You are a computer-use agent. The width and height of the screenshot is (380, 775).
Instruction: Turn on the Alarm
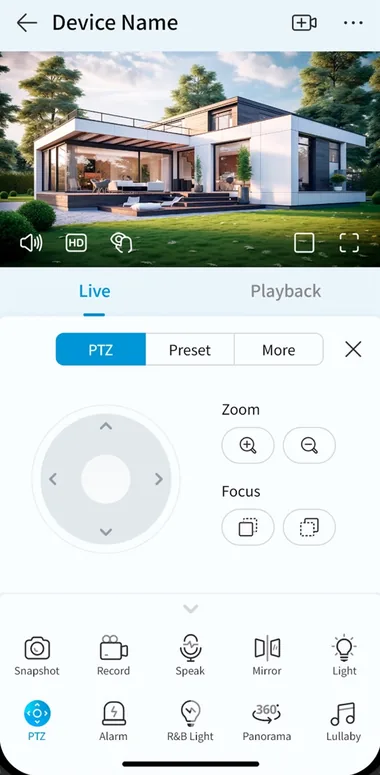point(114,721)
